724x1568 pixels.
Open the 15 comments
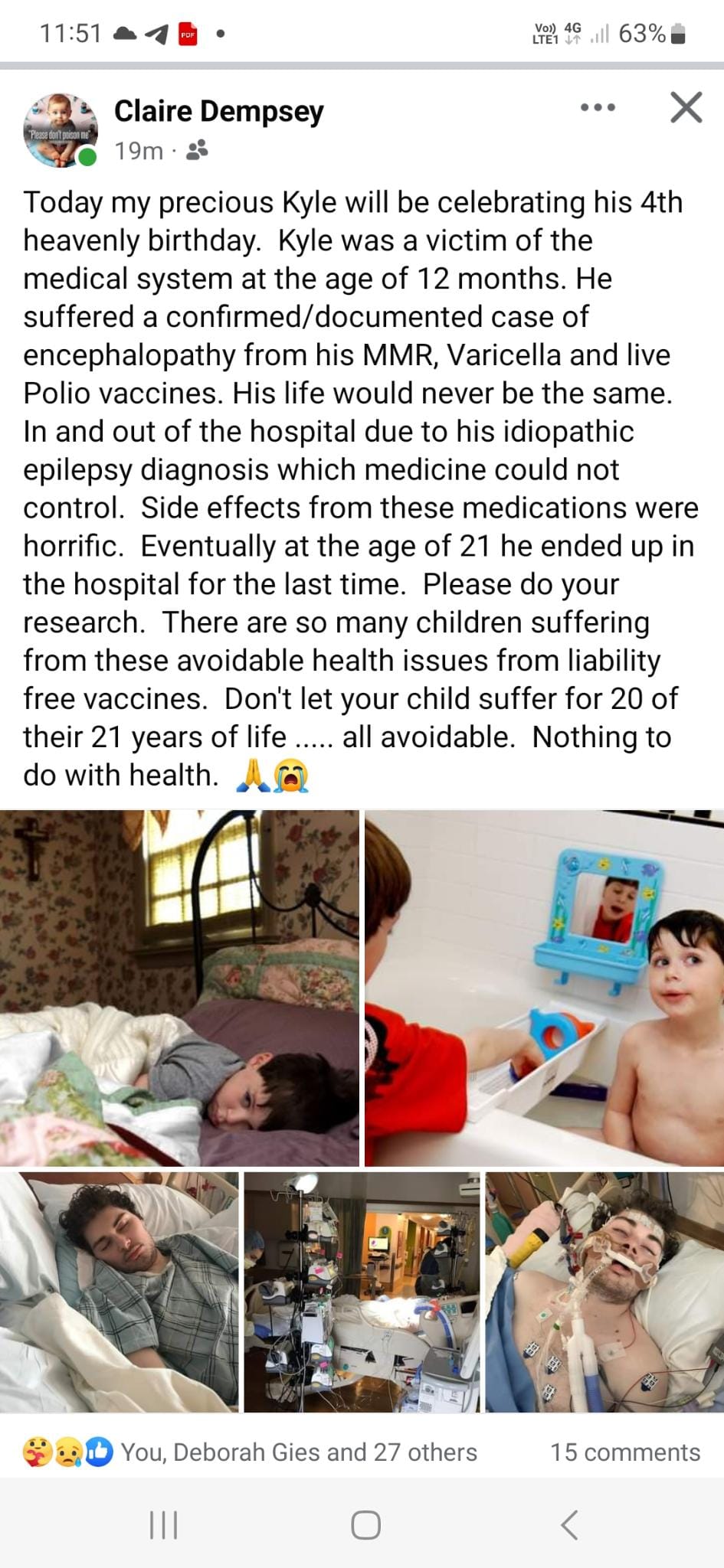tap(624, 1452)
